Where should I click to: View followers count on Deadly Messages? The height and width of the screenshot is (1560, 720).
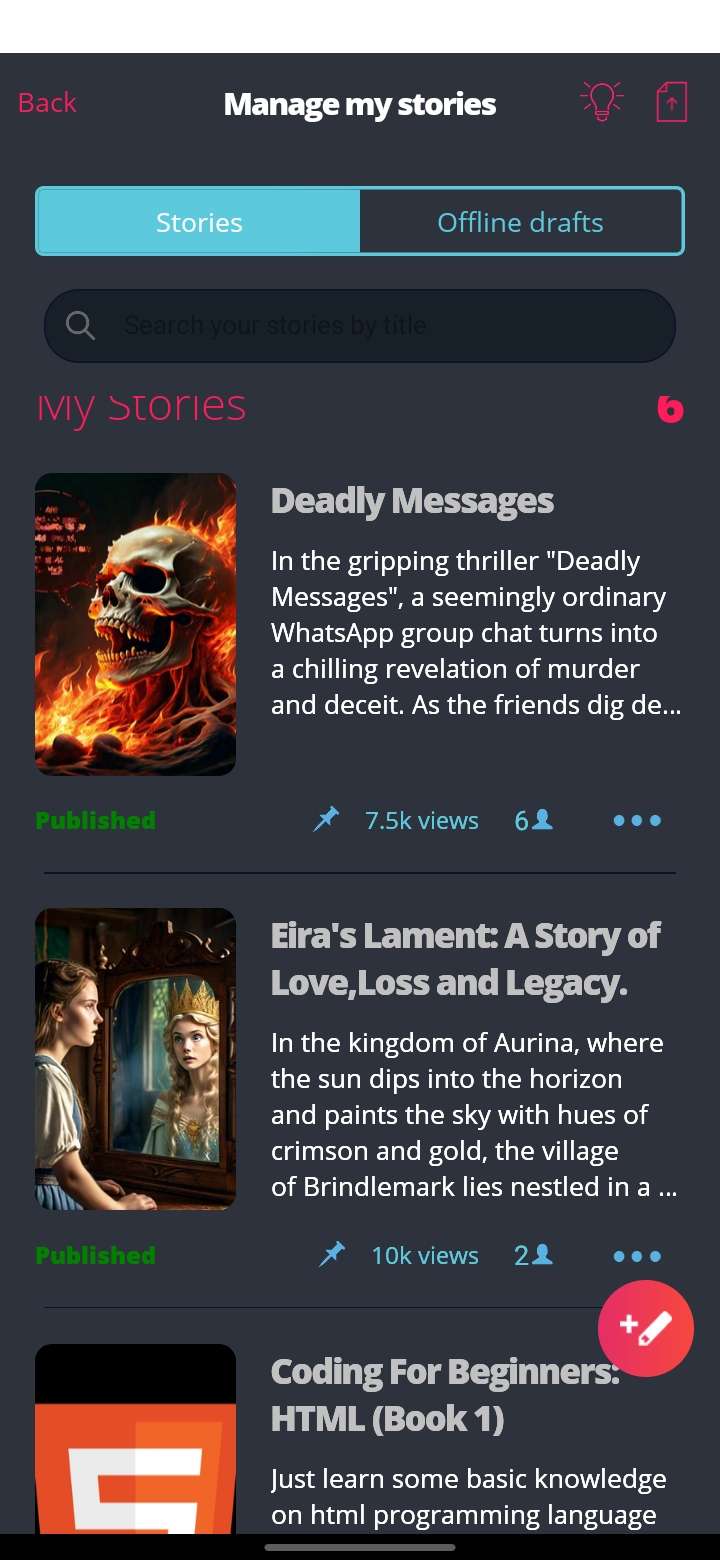click(x=533, y=820)
